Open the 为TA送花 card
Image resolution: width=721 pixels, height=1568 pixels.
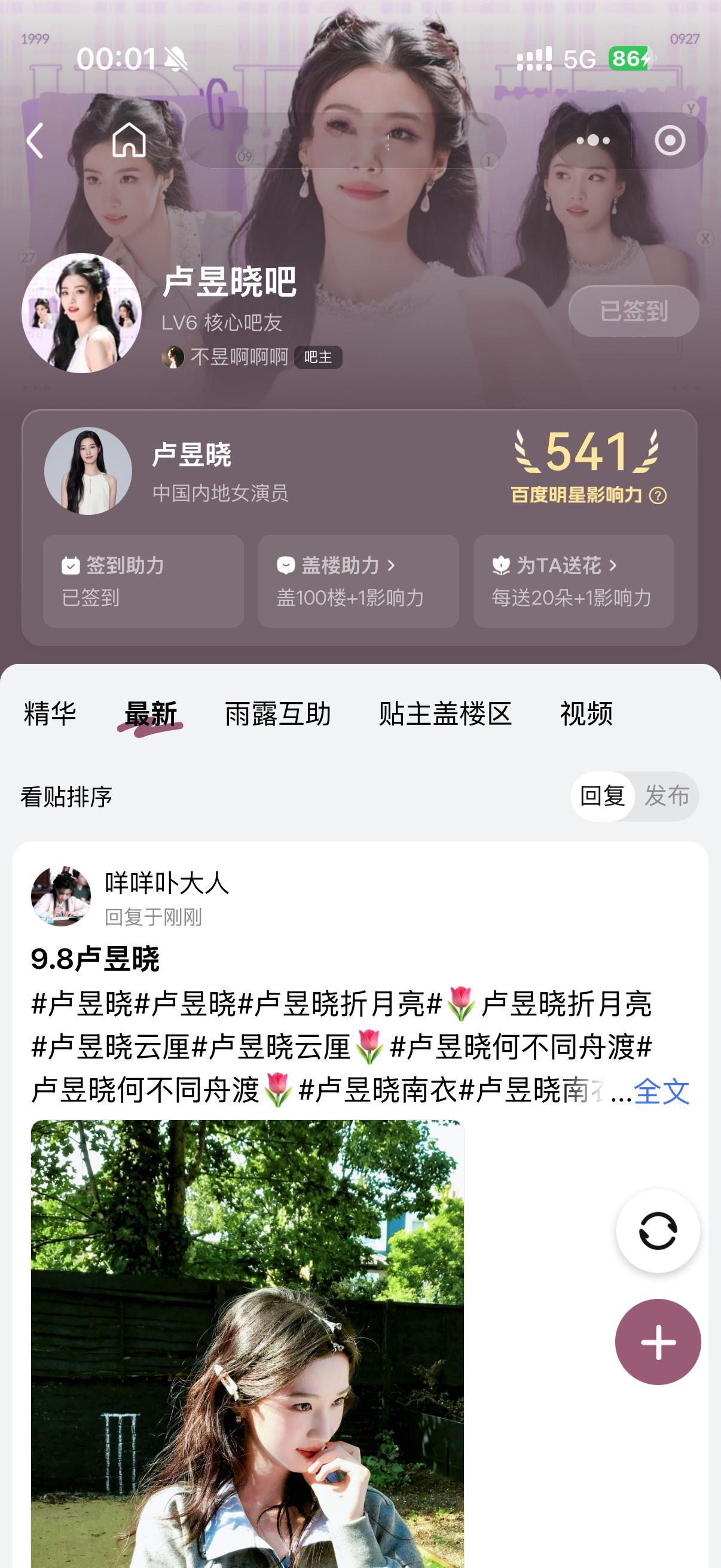coord(573,581)
